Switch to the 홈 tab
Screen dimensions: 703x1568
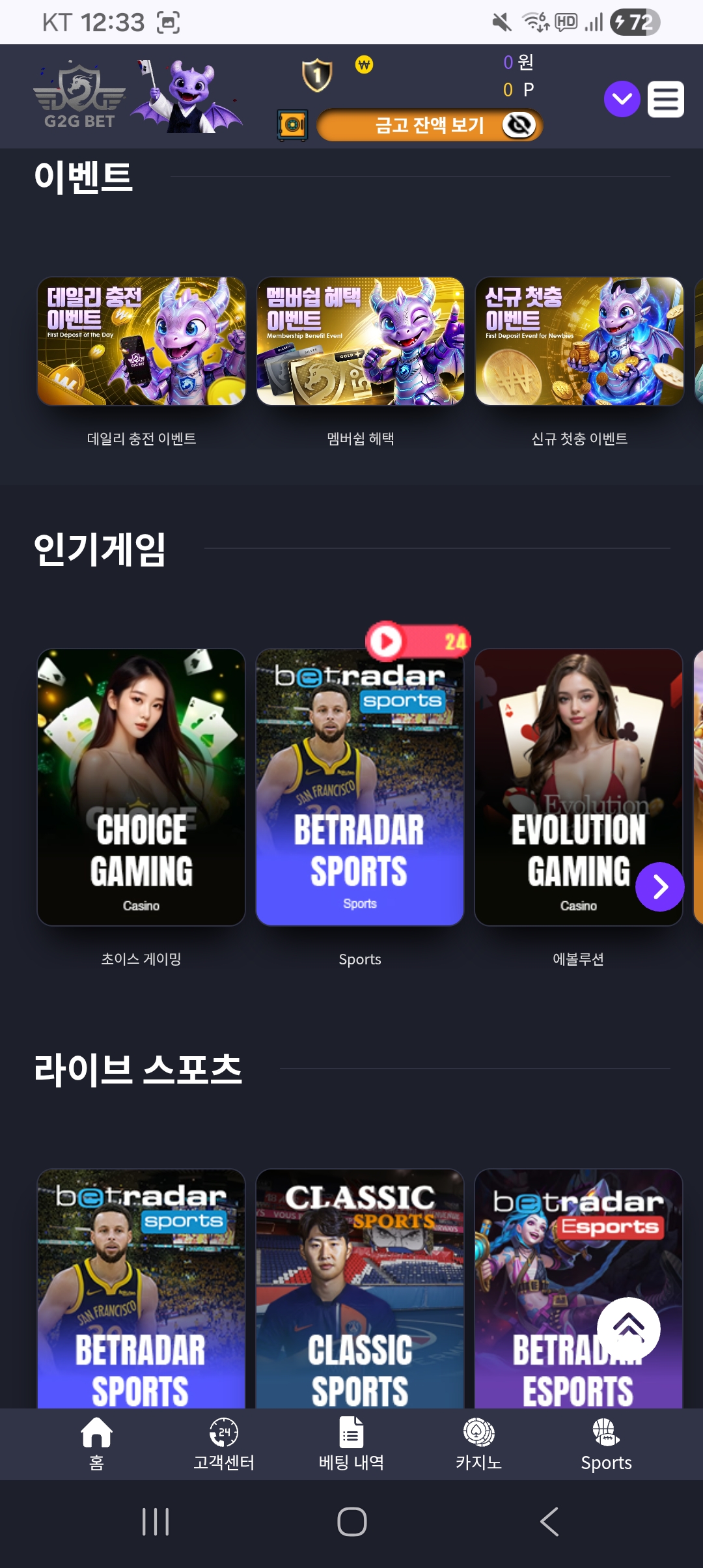click(x=96, y=1444)
